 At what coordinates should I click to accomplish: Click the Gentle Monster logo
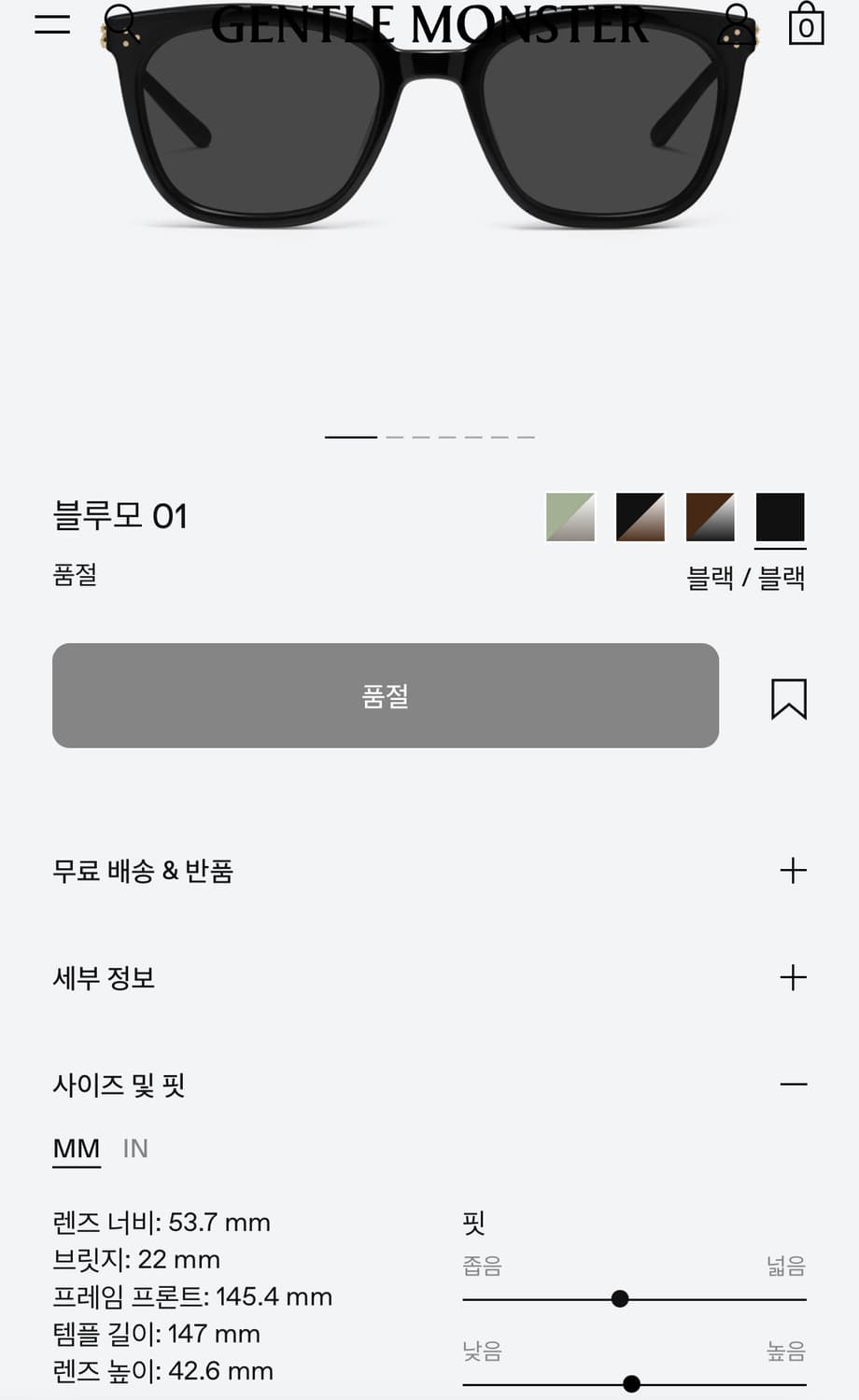(x=429, y=25)
